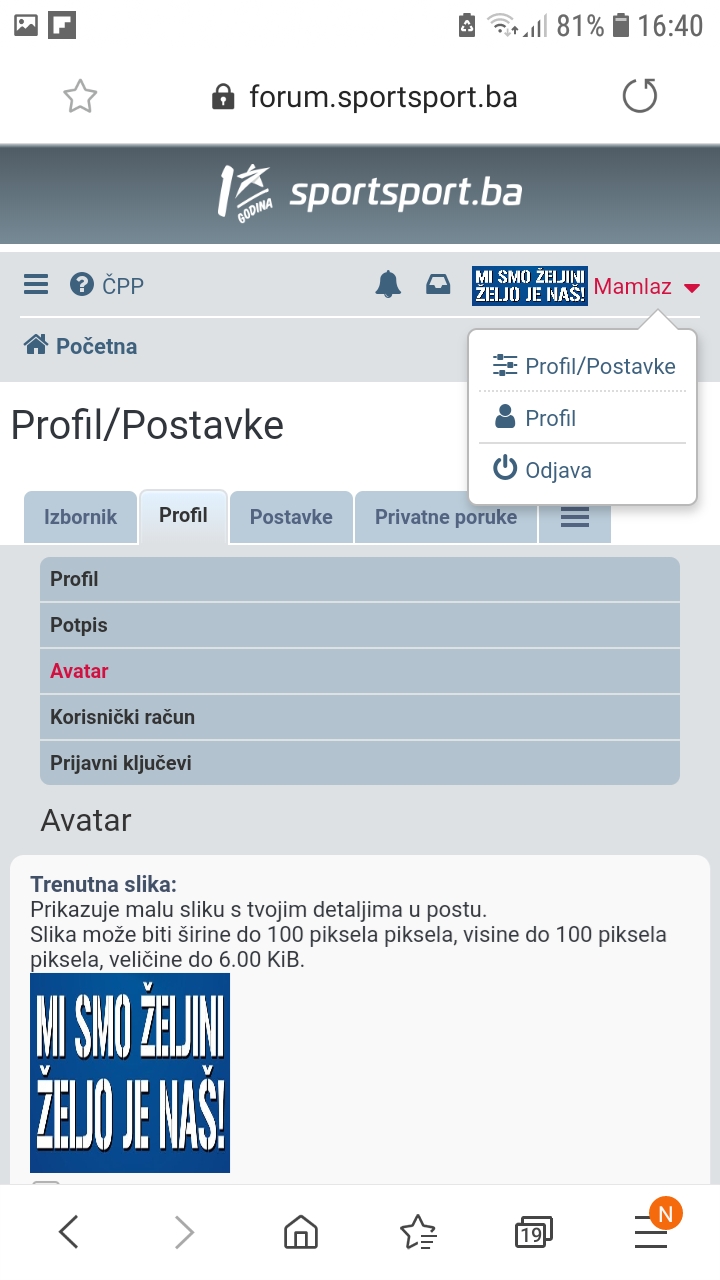The image size is (720, 1280).
Task: Switch to the Izbornik tab
Action: click(x=80, y=517)
